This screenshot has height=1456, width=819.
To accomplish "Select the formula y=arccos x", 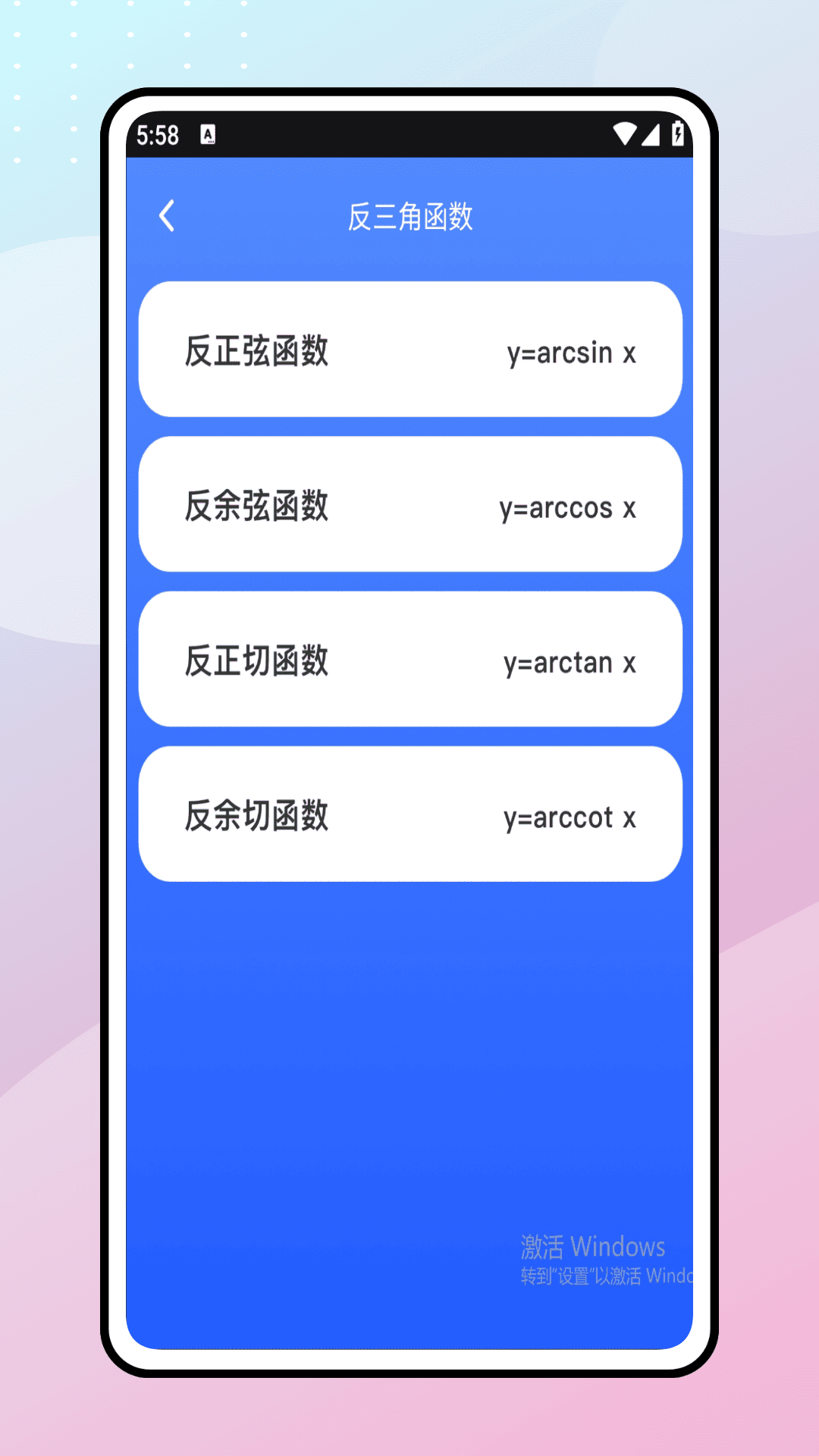I will tap(568, 509).
